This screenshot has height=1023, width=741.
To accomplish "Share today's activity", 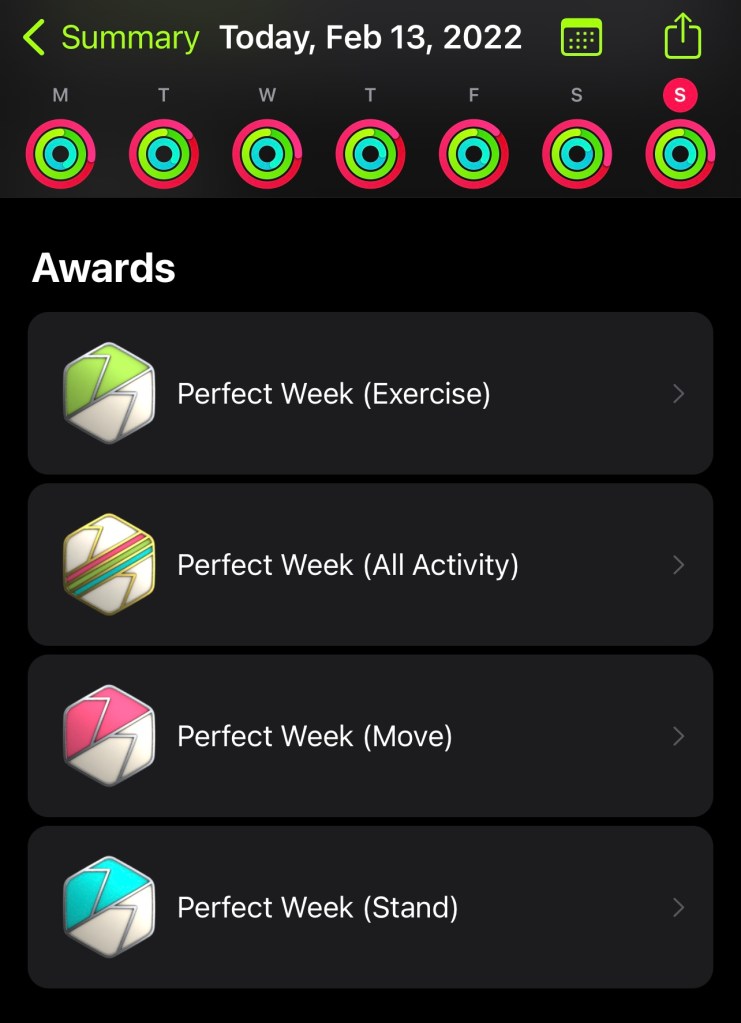I will pos(683,37).
